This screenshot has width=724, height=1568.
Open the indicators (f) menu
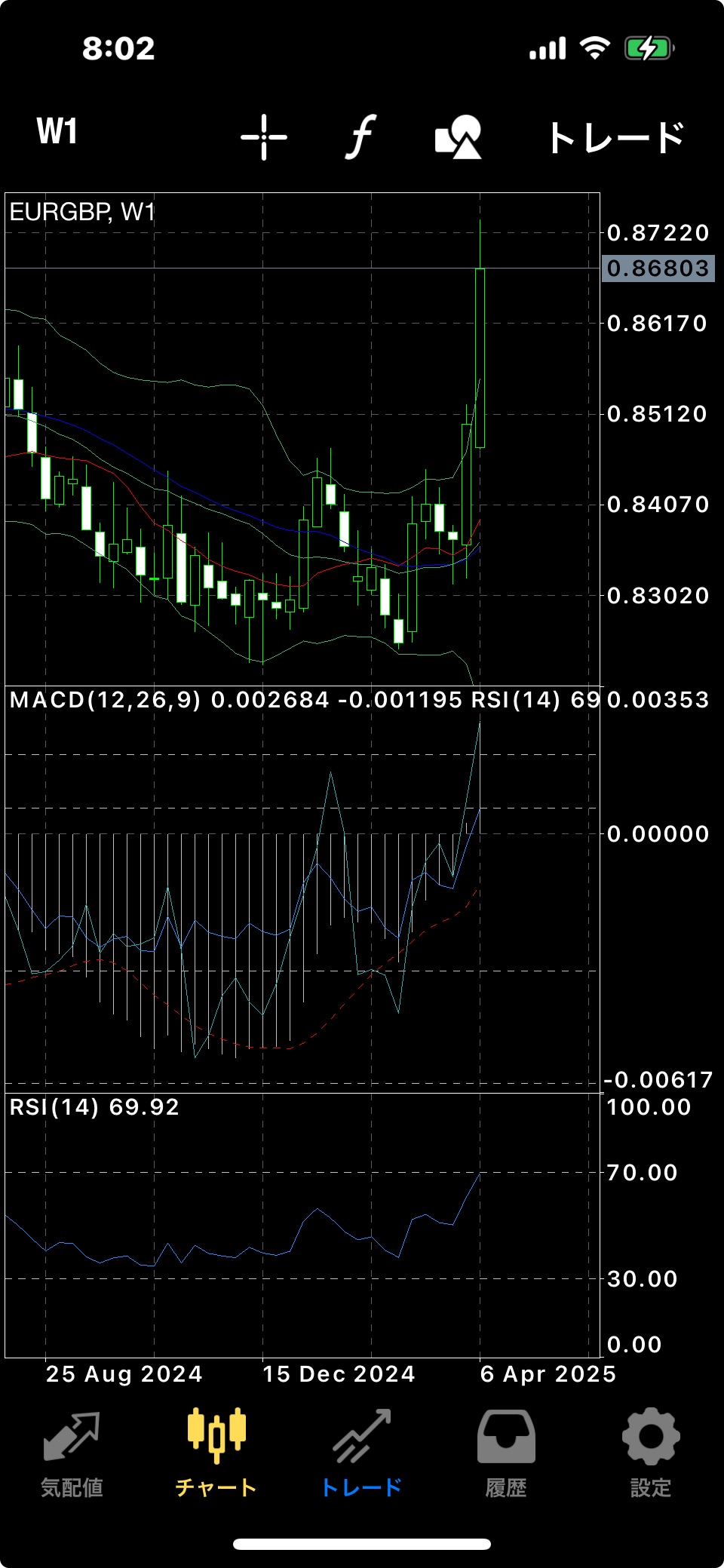tap(361, 137)
